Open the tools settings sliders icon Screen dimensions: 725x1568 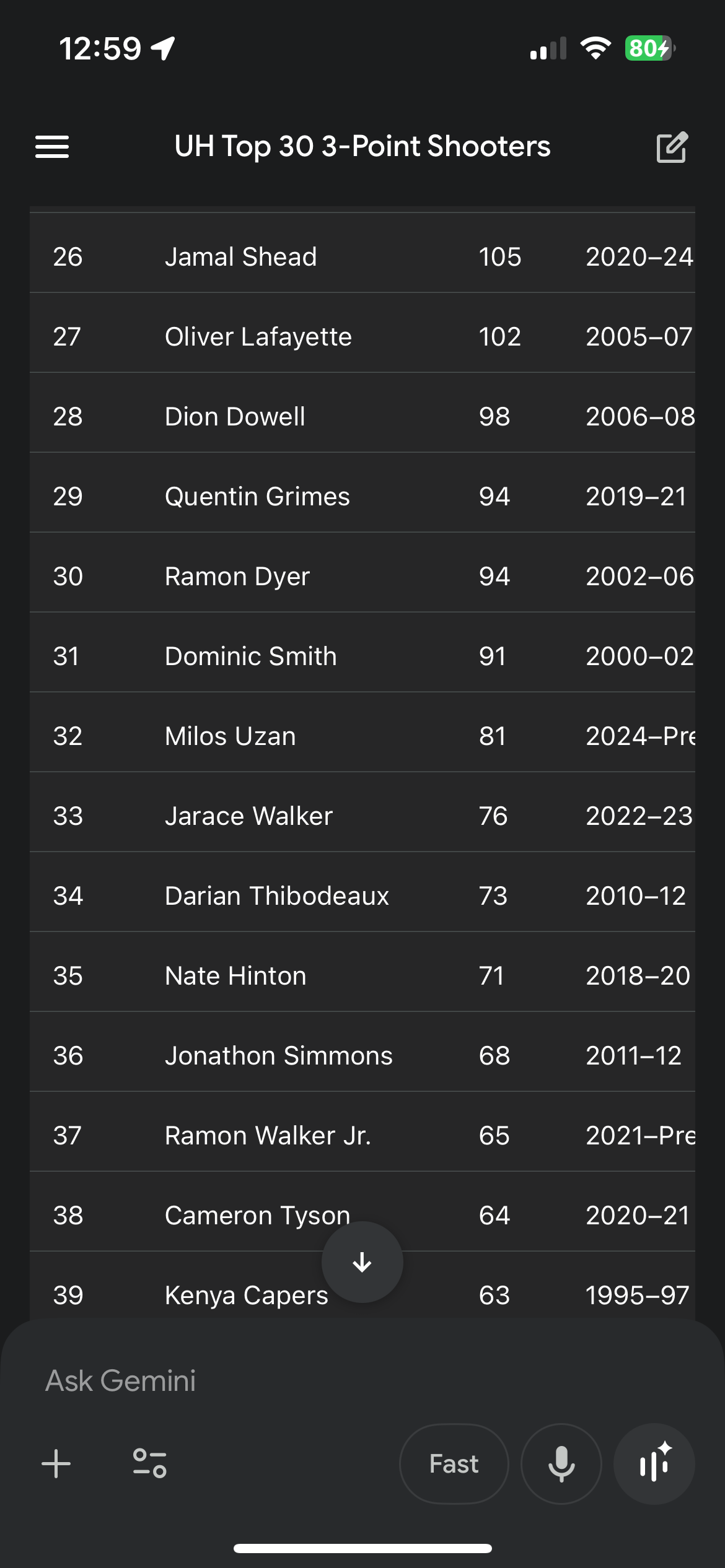(150, 1464)
